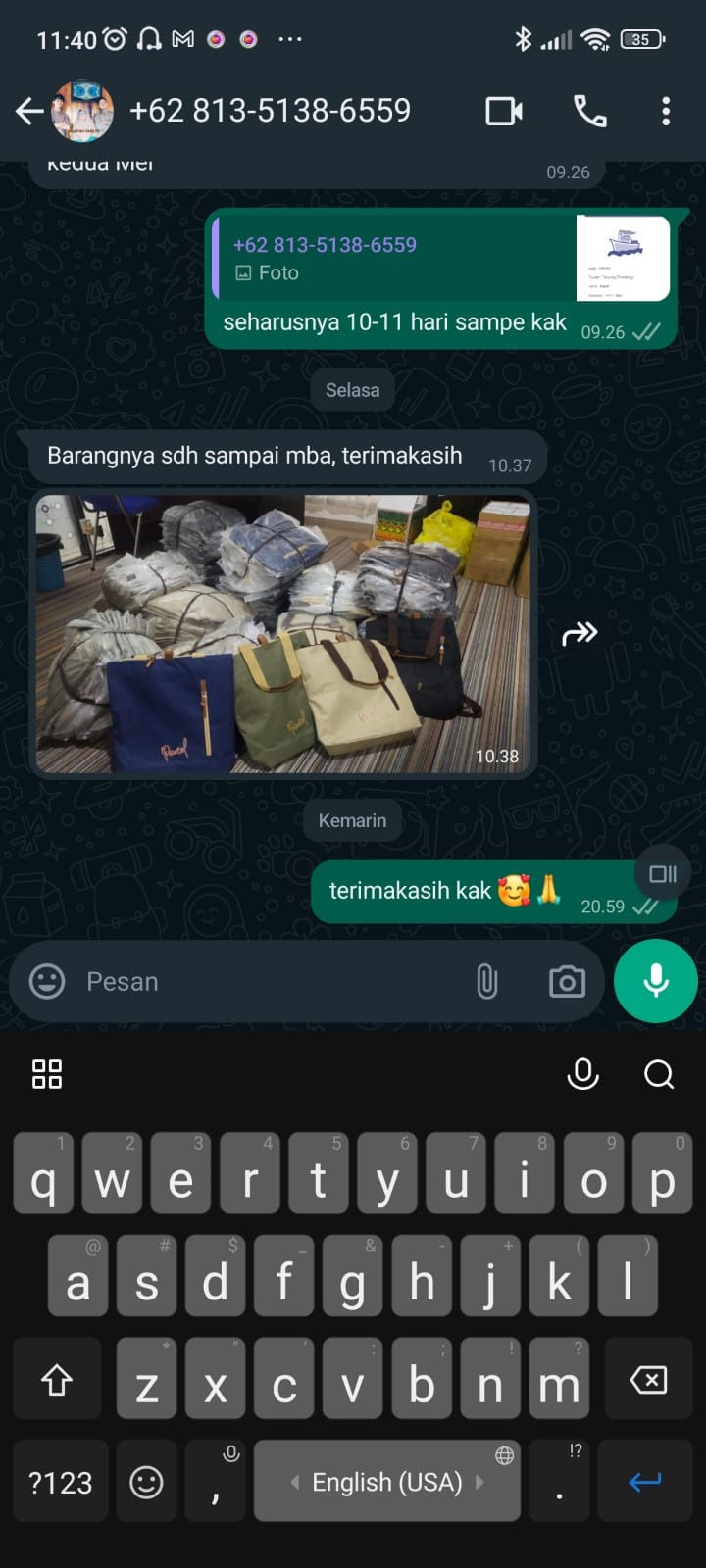Open the camera from message bar
This screenshot has width=706, height=1568.
click(x=567, y=981)
